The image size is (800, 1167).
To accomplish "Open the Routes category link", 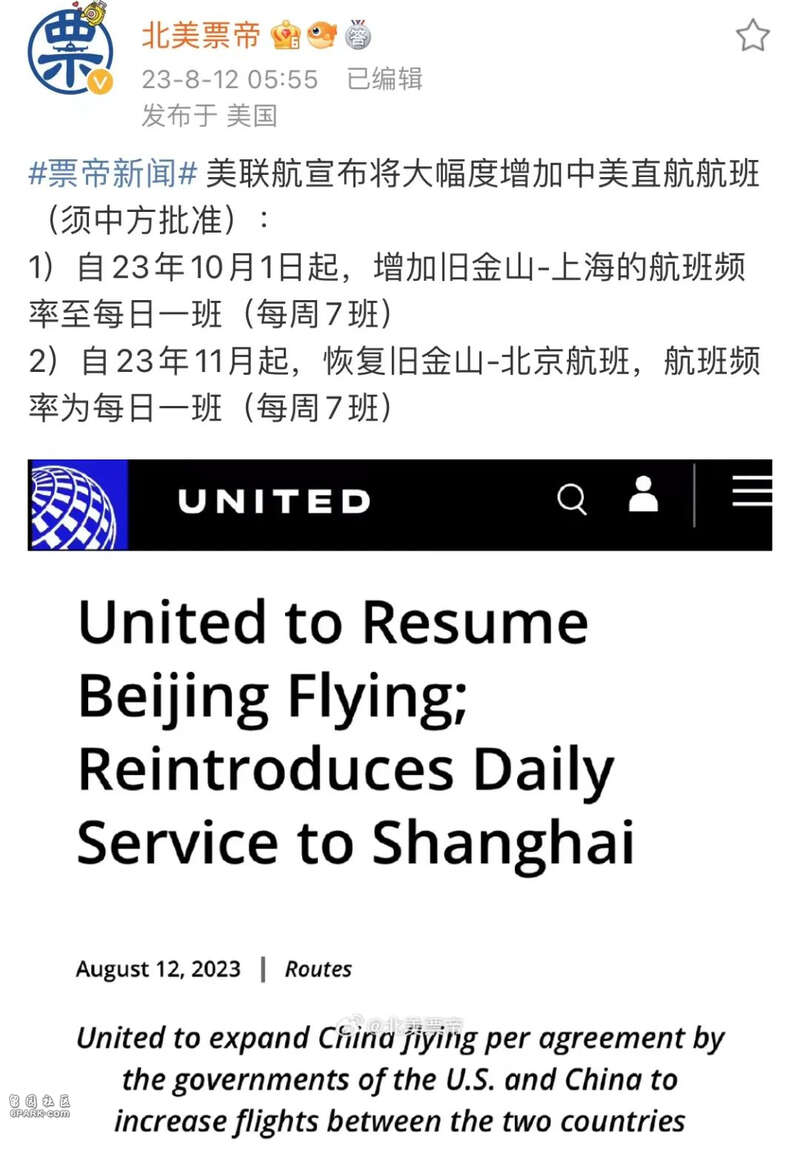I will 318,969.
